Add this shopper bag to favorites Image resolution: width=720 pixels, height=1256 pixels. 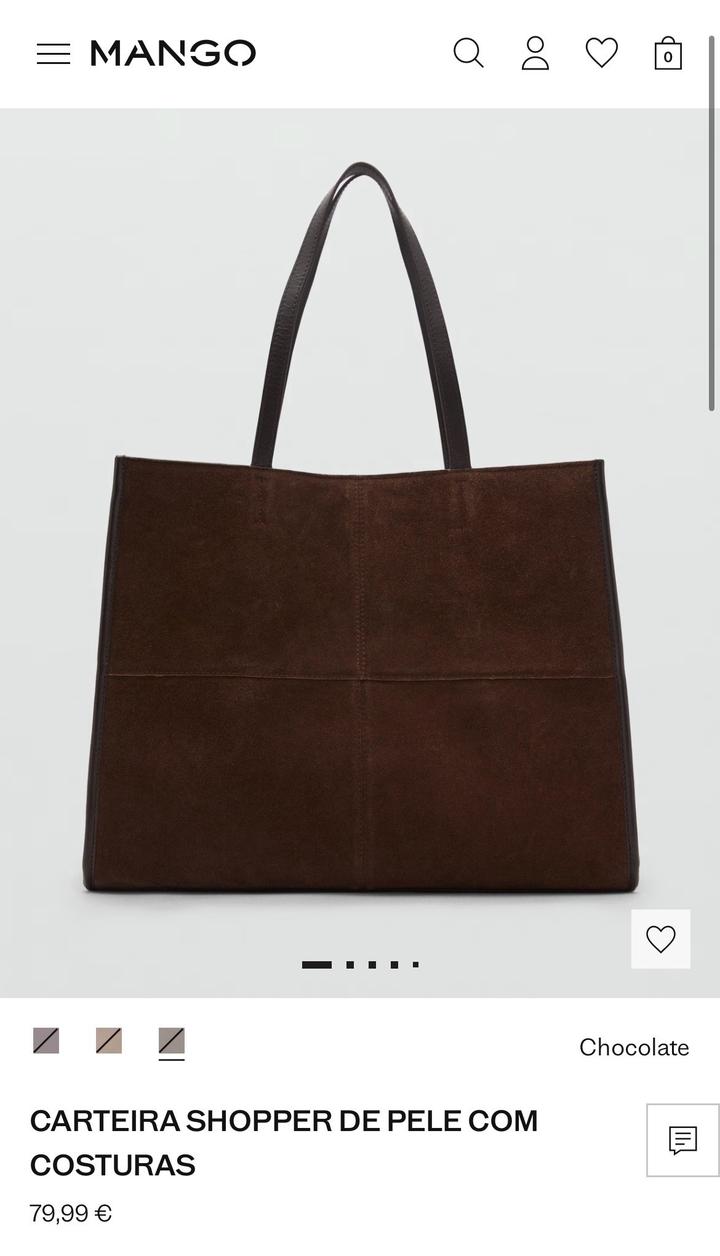tap(660, 939)
